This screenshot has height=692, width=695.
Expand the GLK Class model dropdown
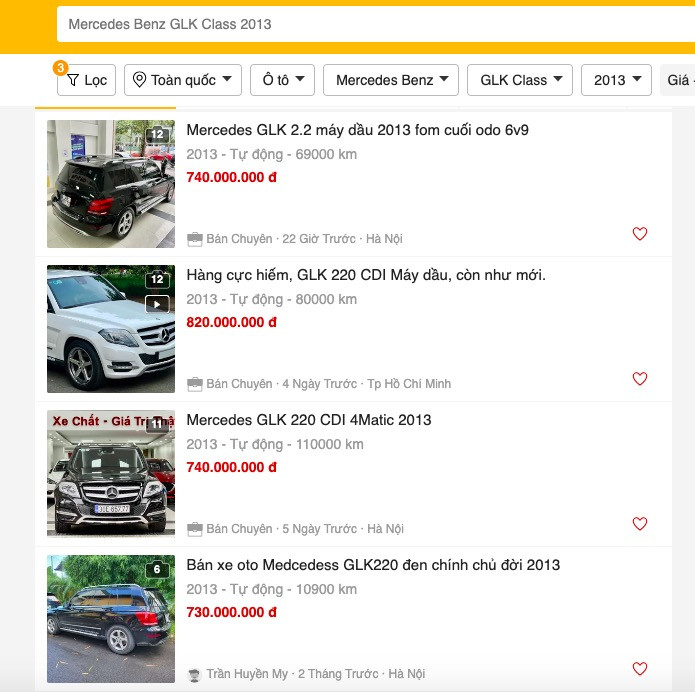point(520,80)
